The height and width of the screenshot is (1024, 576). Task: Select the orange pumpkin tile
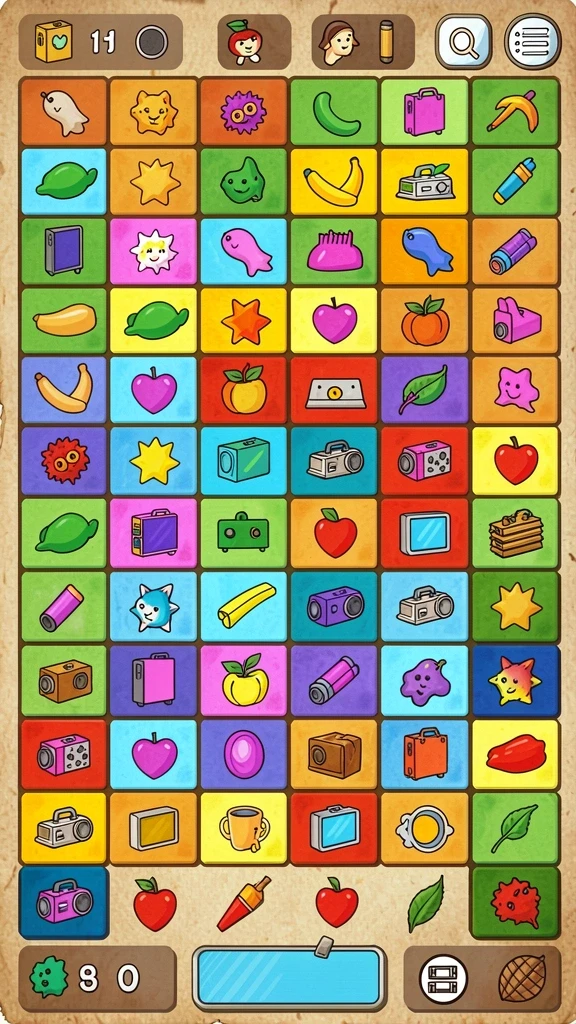pyautogui.click(x=424, y=321)
